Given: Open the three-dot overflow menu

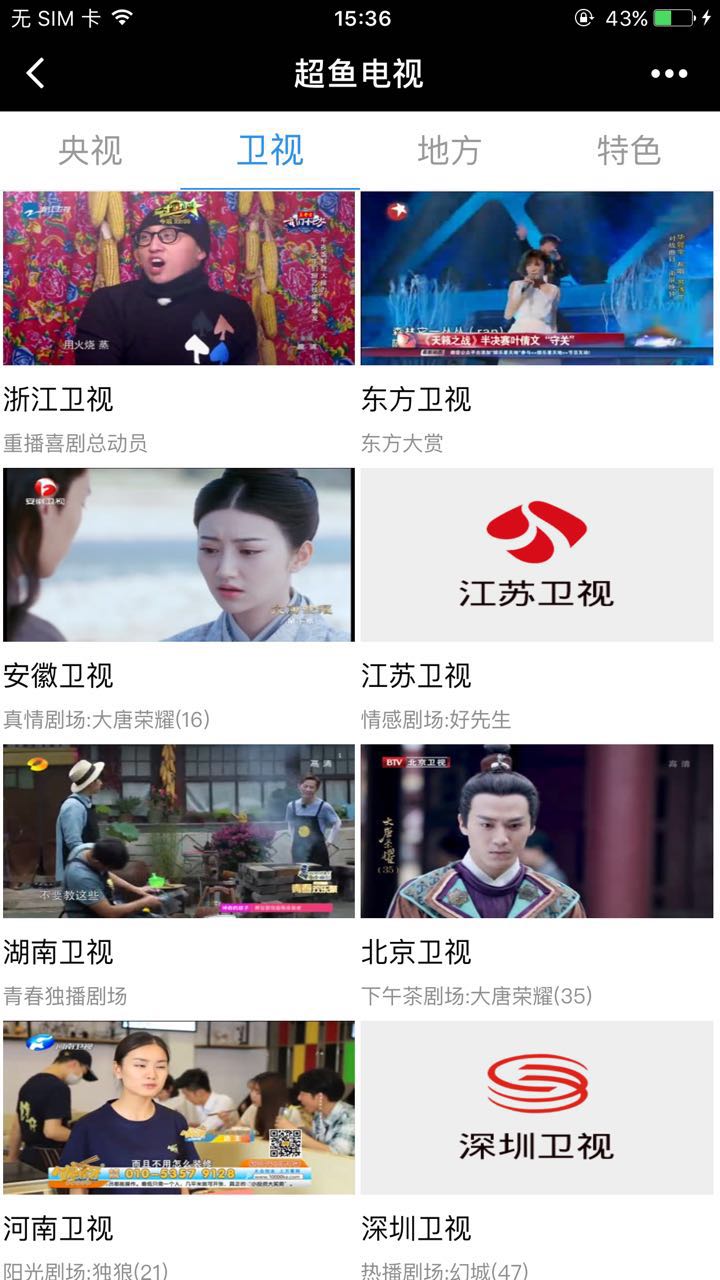Looking at the screenshot, I should pos(669,73).
